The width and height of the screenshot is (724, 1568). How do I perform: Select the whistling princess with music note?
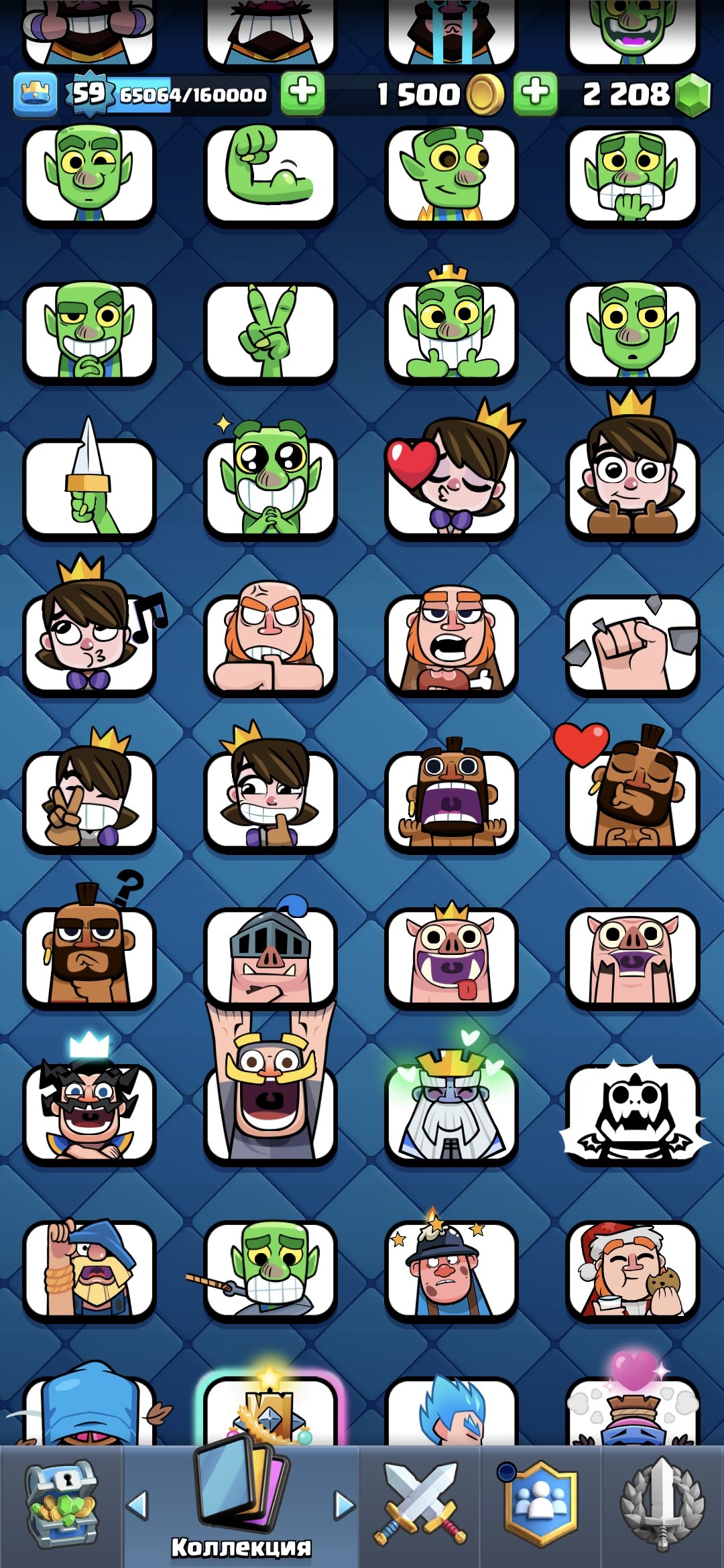tap(94, 630)
